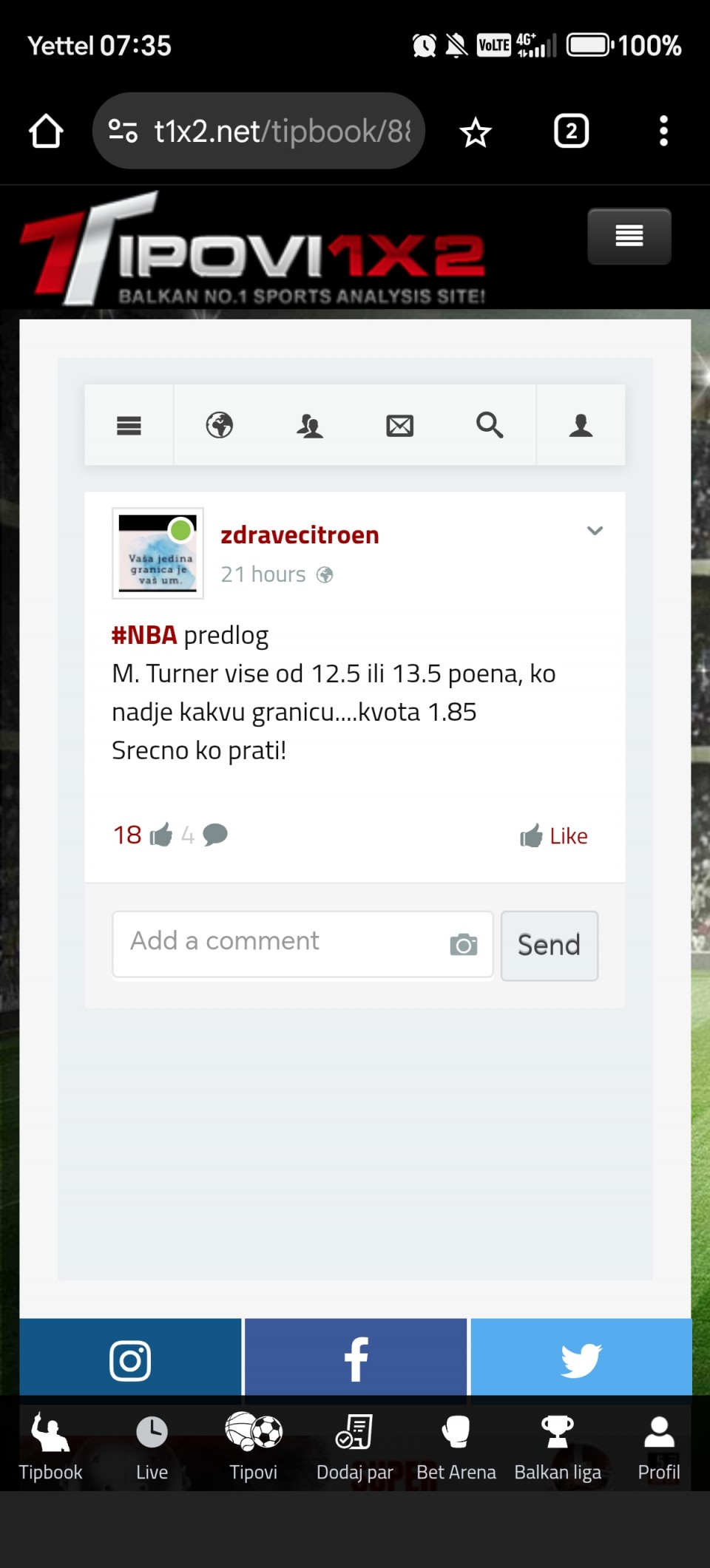The width and height of the screenshot is (710, 1568).
Task: Go to the browser home page
Action: click(46, 132)
